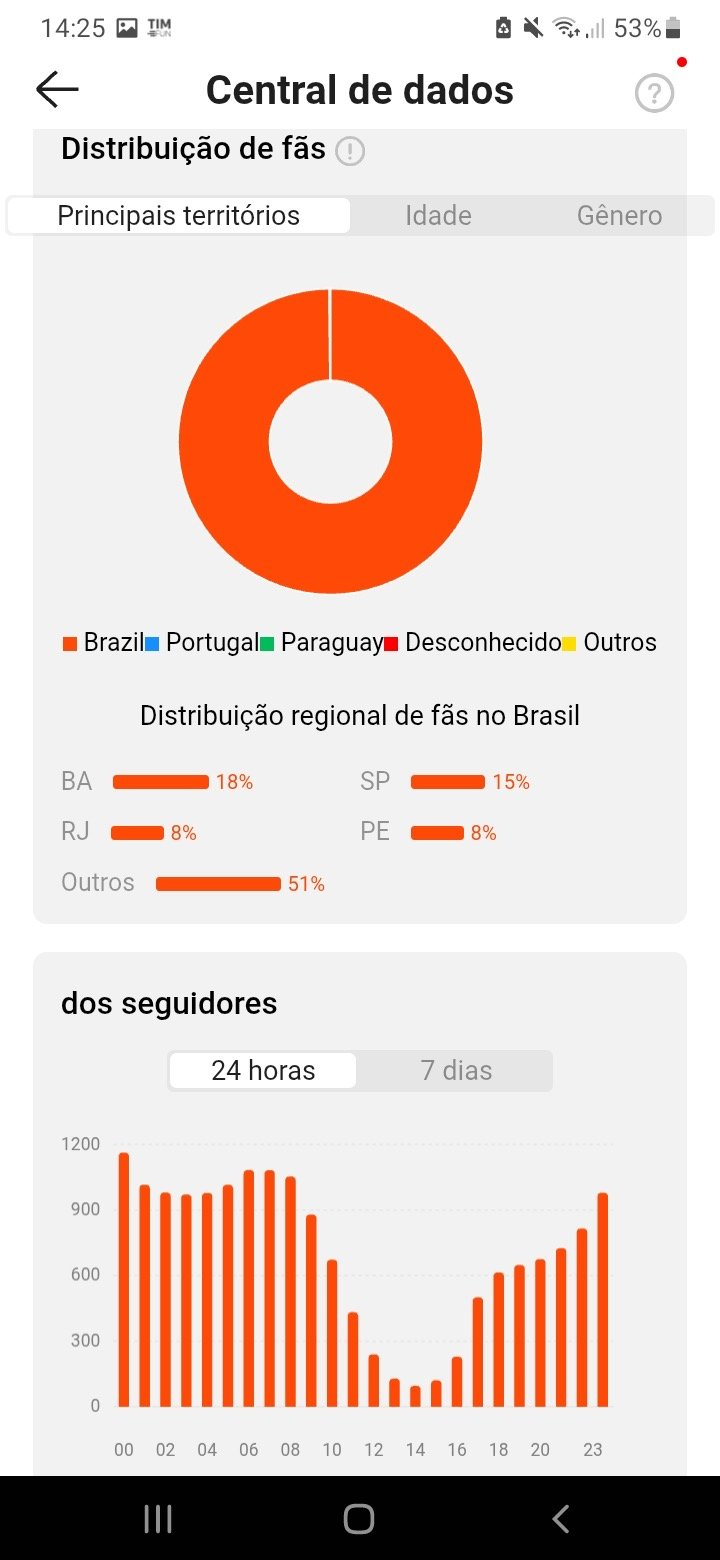
Task: Go back using the top arrow
Action: coord(57,90)
